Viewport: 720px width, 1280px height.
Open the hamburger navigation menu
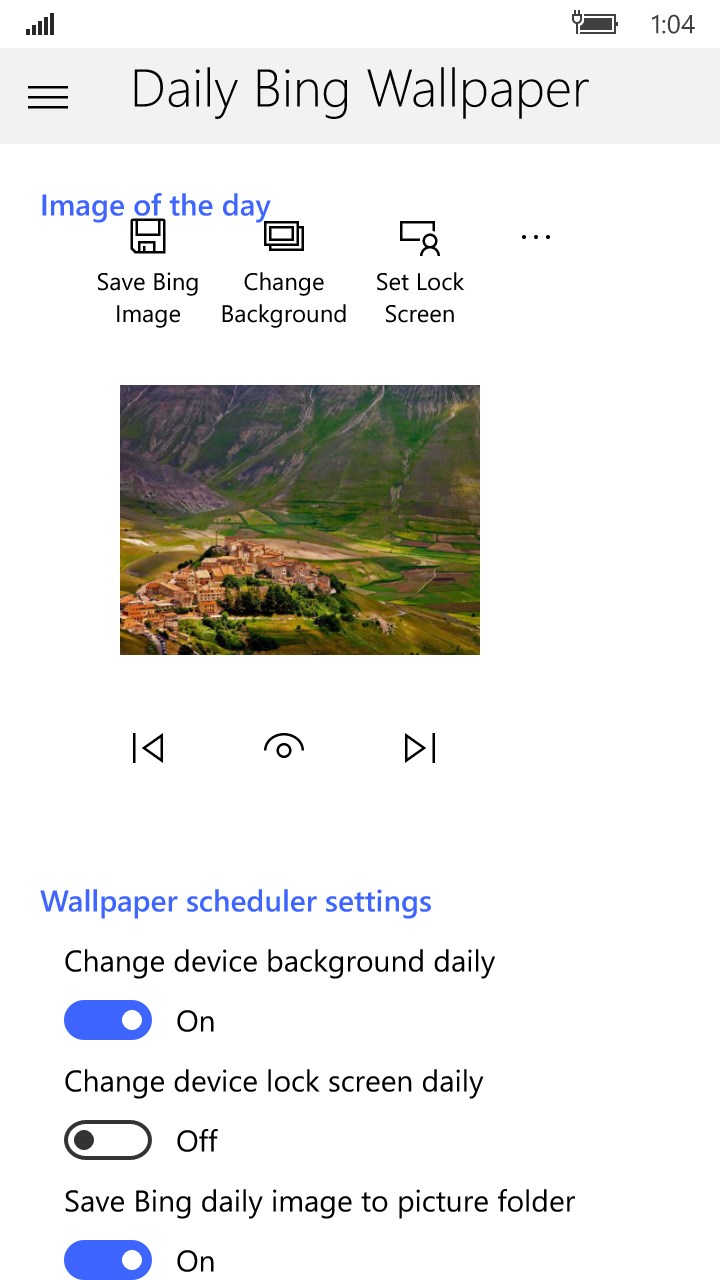(48, 97)
